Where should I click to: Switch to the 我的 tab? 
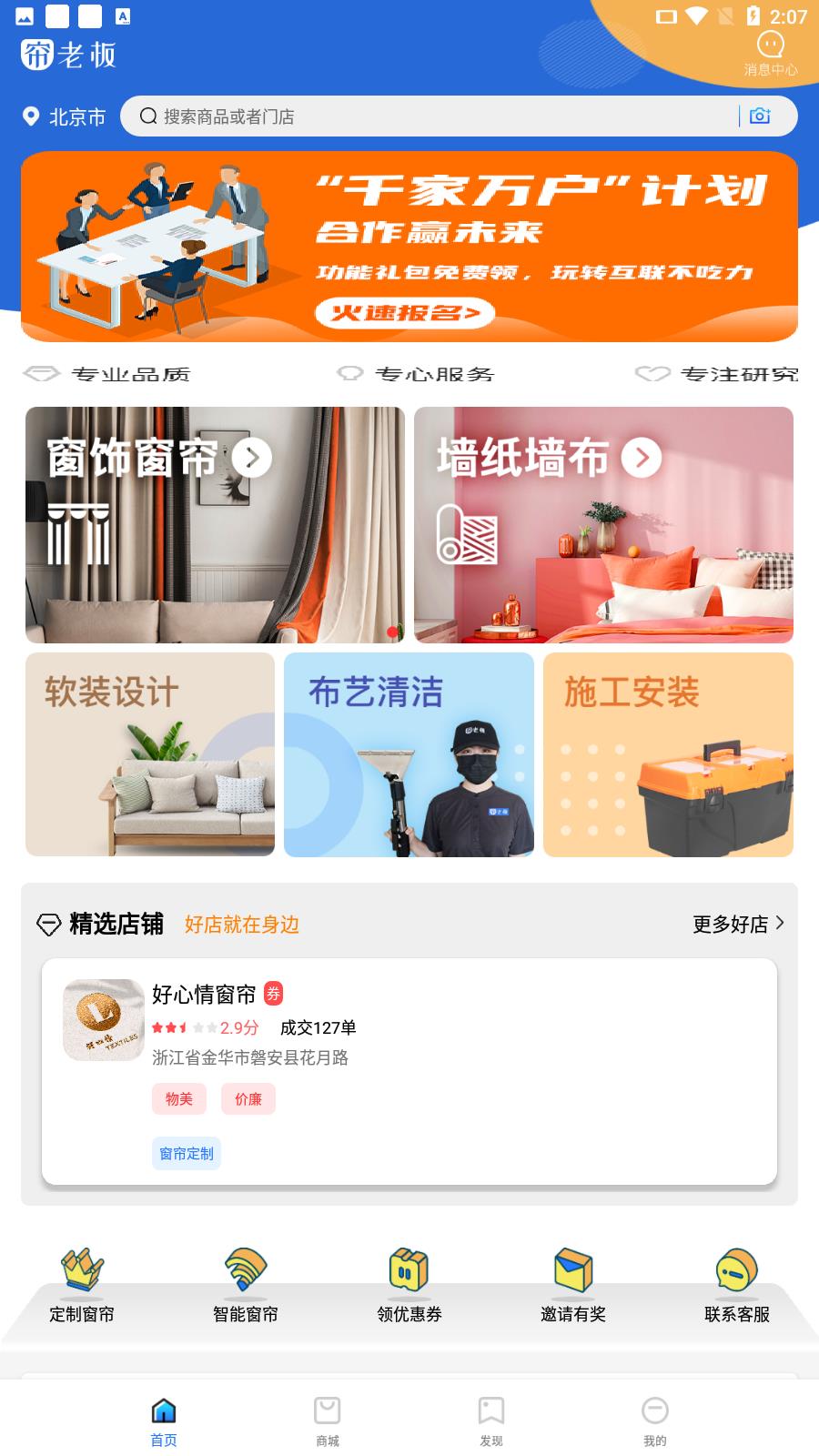click(655, 1421)
